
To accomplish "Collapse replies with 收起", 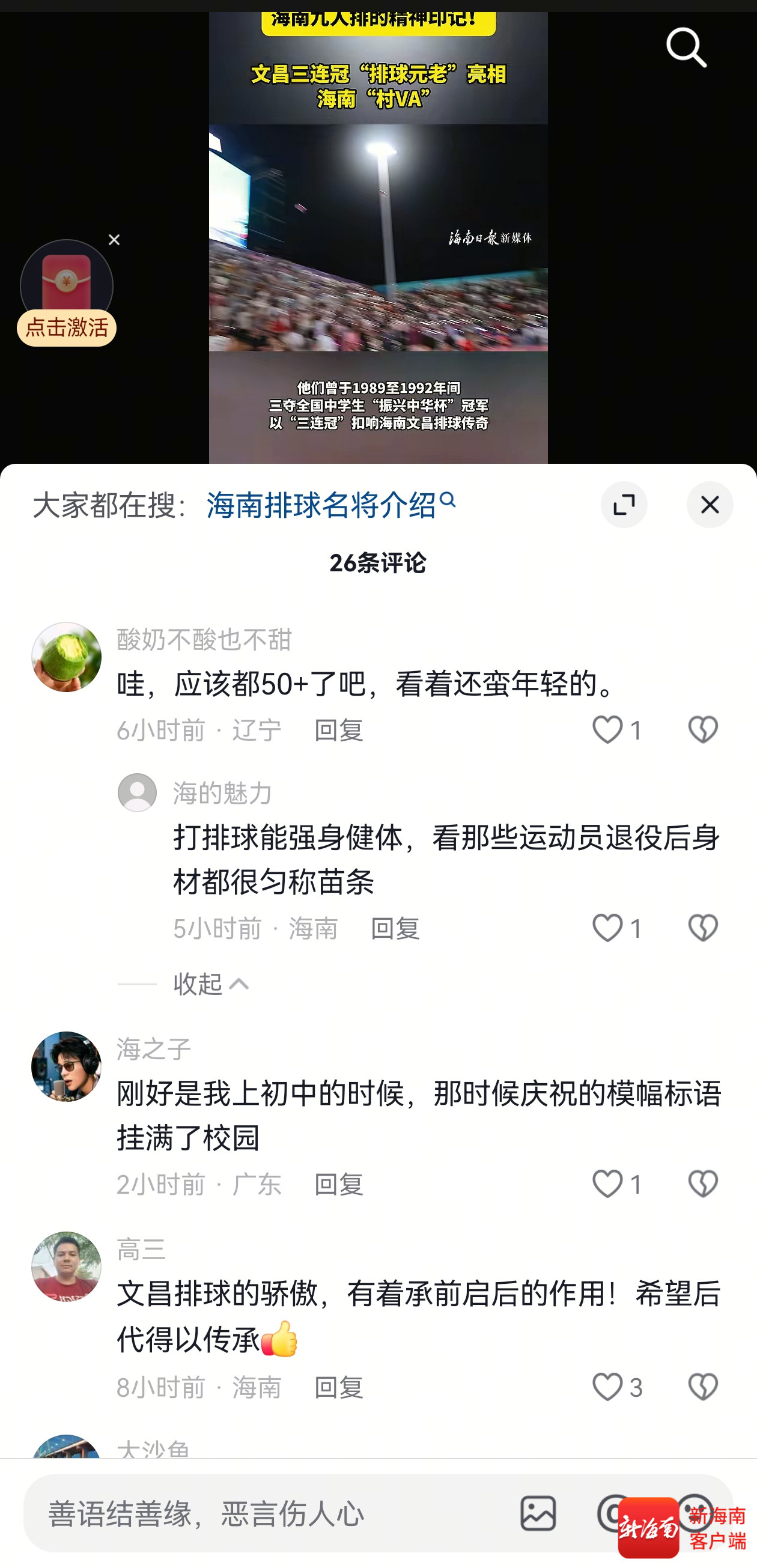I will [210, 983].
